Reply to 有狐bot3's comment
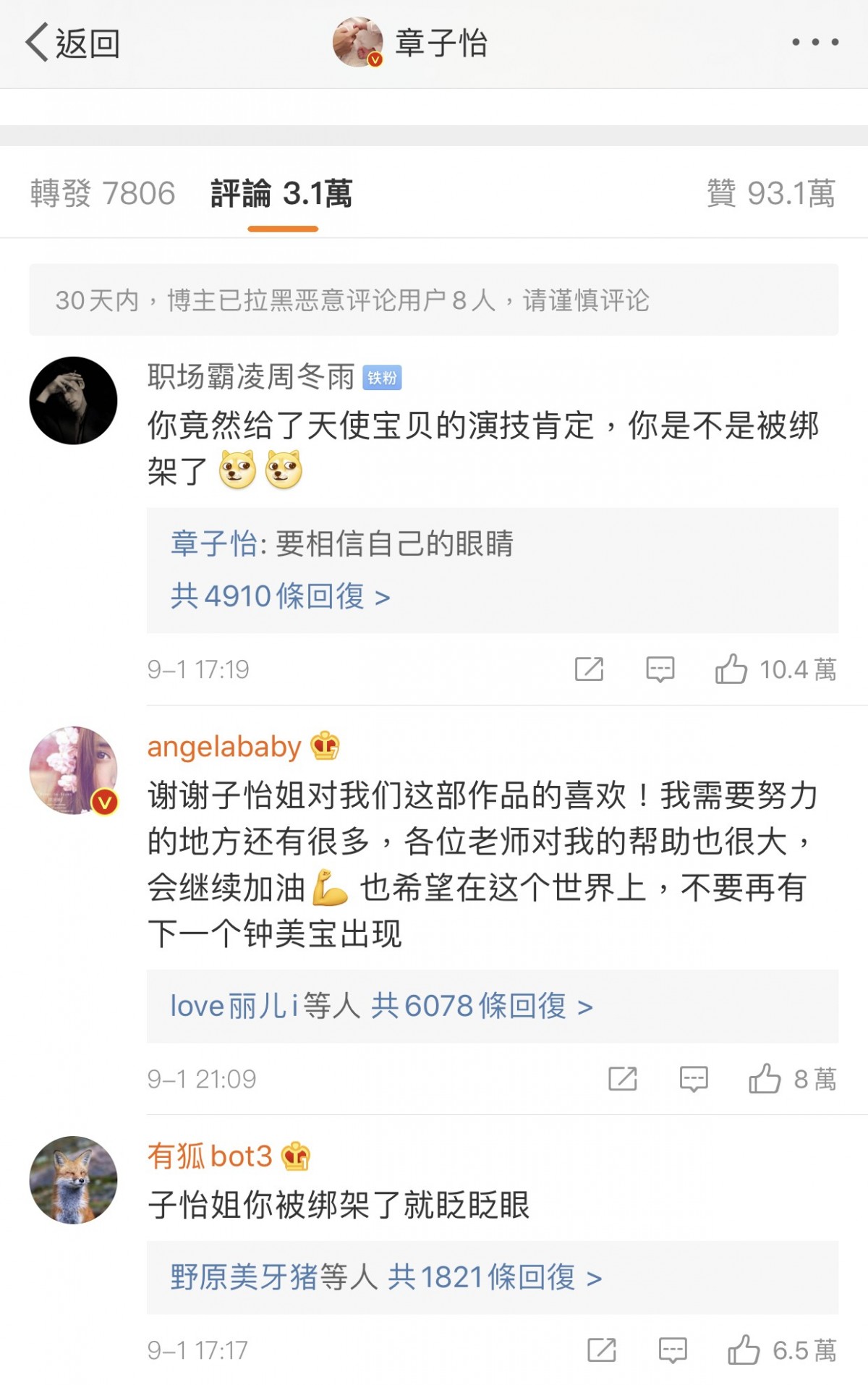 pyautogui.click(x=672, y=1350)
